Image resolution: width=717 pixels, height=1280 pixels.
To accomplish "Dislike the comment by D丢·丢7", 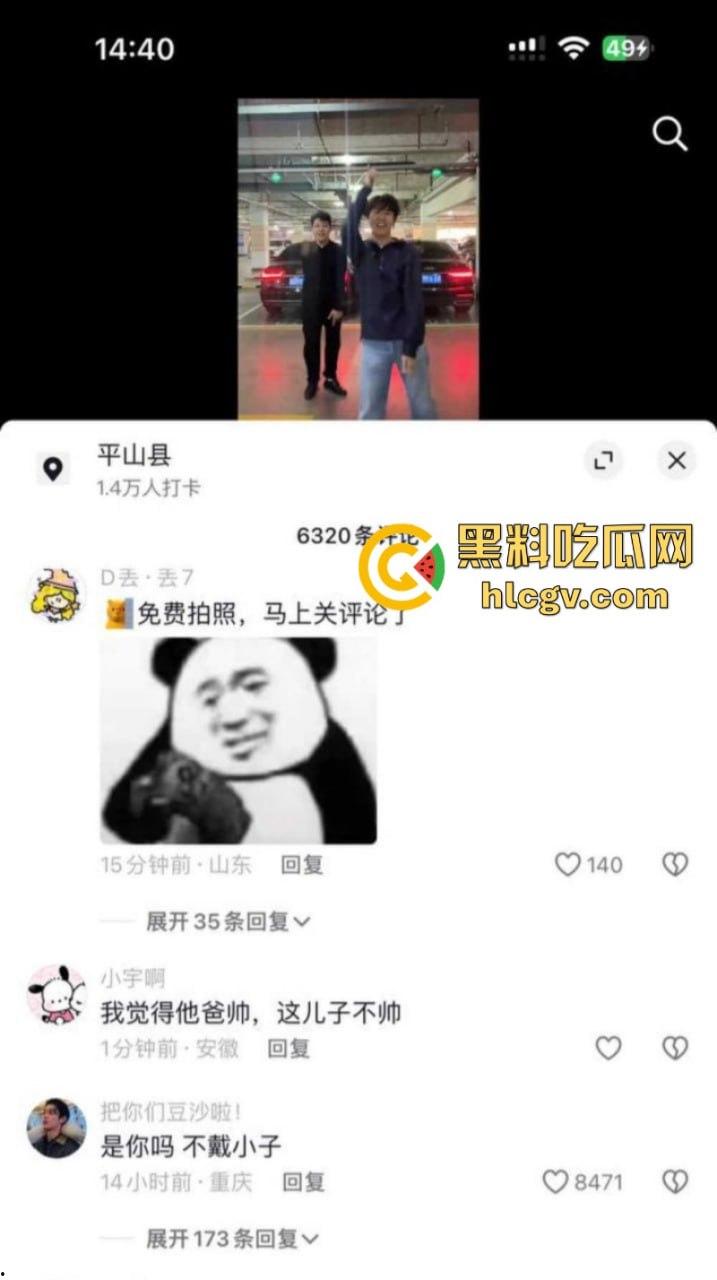I will [x=676, y=865].
